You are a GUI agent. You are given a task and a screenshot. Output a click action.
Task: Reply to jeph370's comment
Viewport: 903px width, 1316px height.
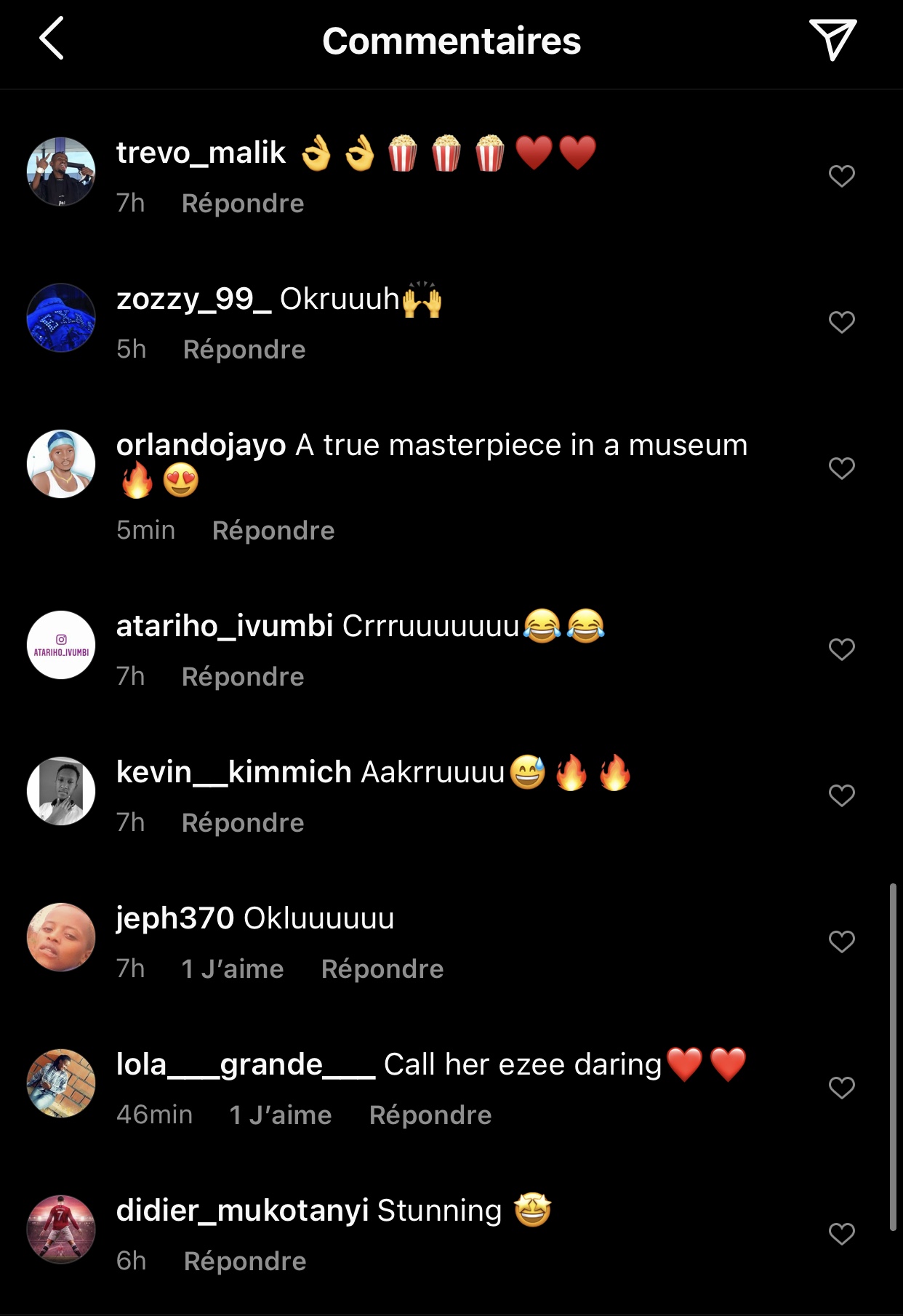[x=382, y=969]
